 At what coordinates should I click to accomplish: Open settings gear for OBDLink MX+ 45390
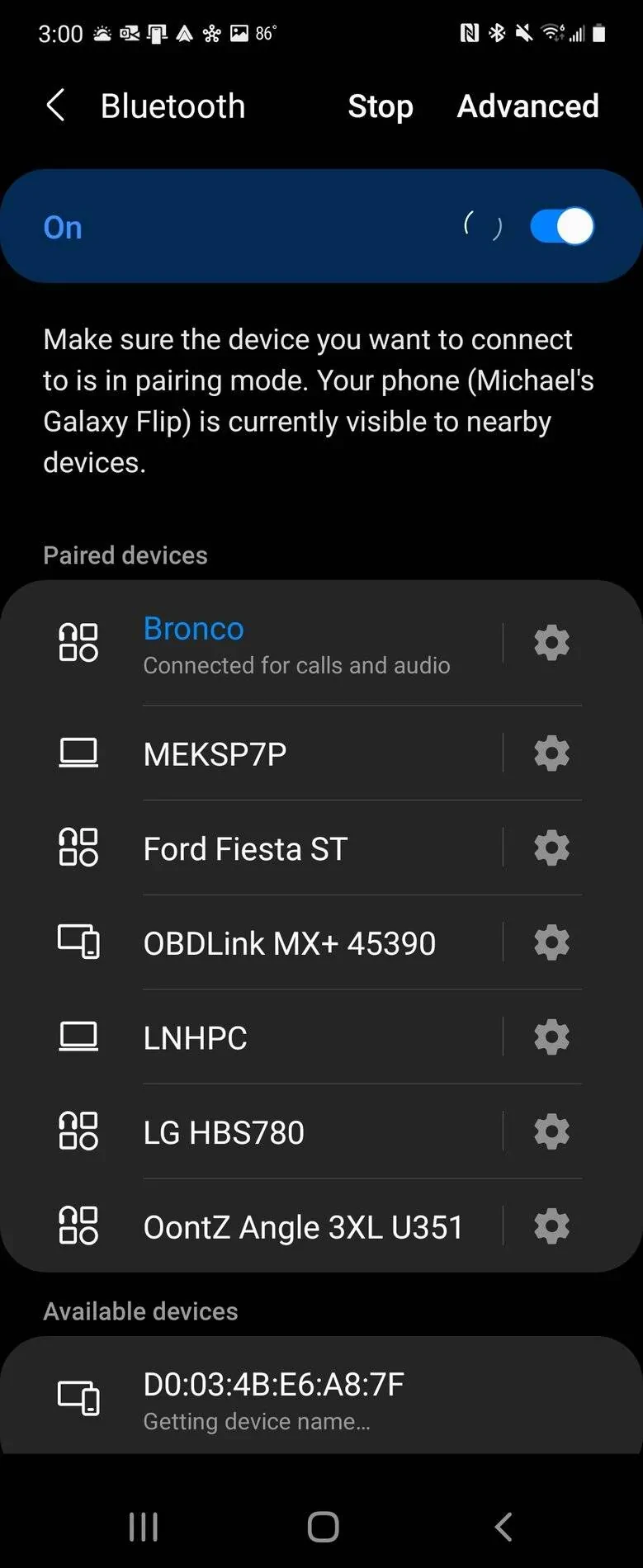(551, 942)
